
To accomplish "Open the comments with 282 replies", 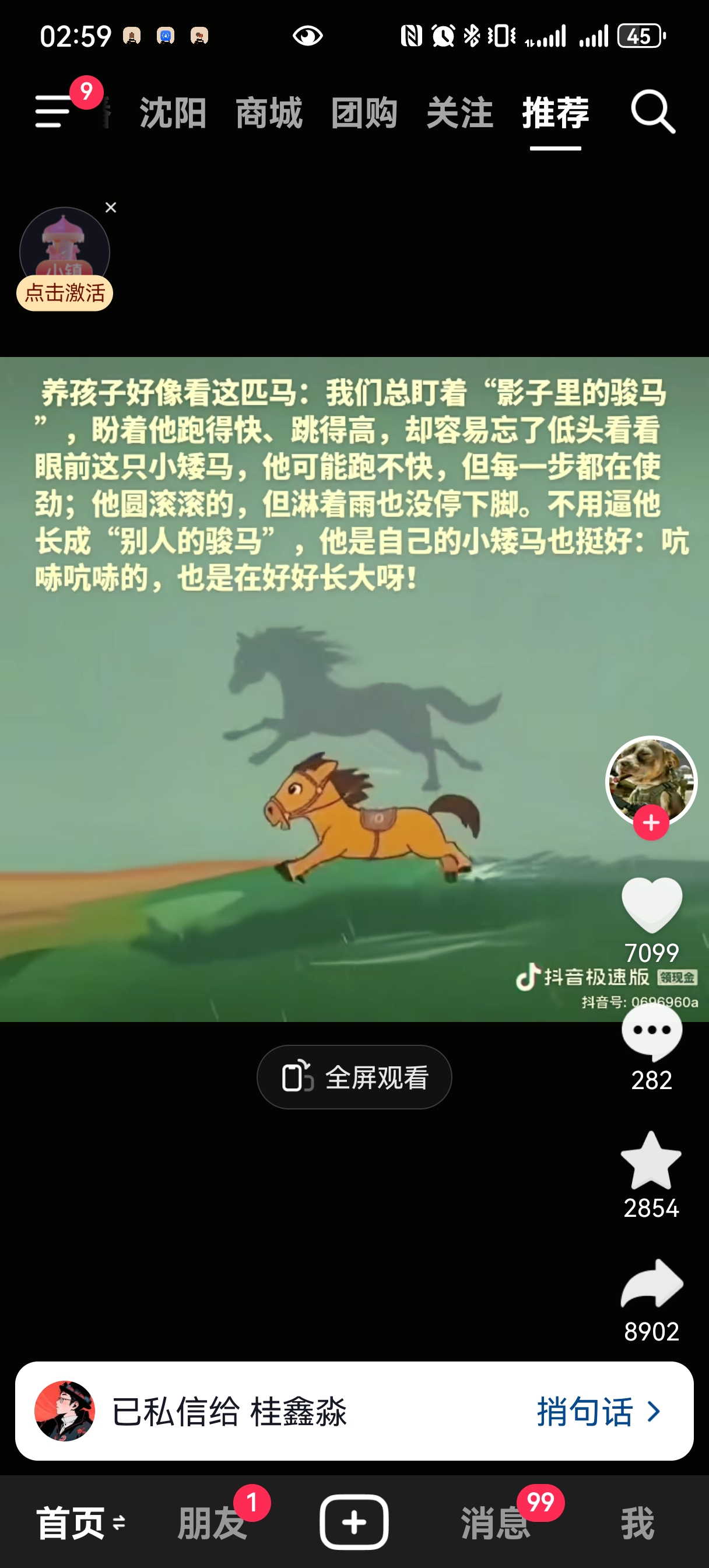I will tap(651, 1033).
